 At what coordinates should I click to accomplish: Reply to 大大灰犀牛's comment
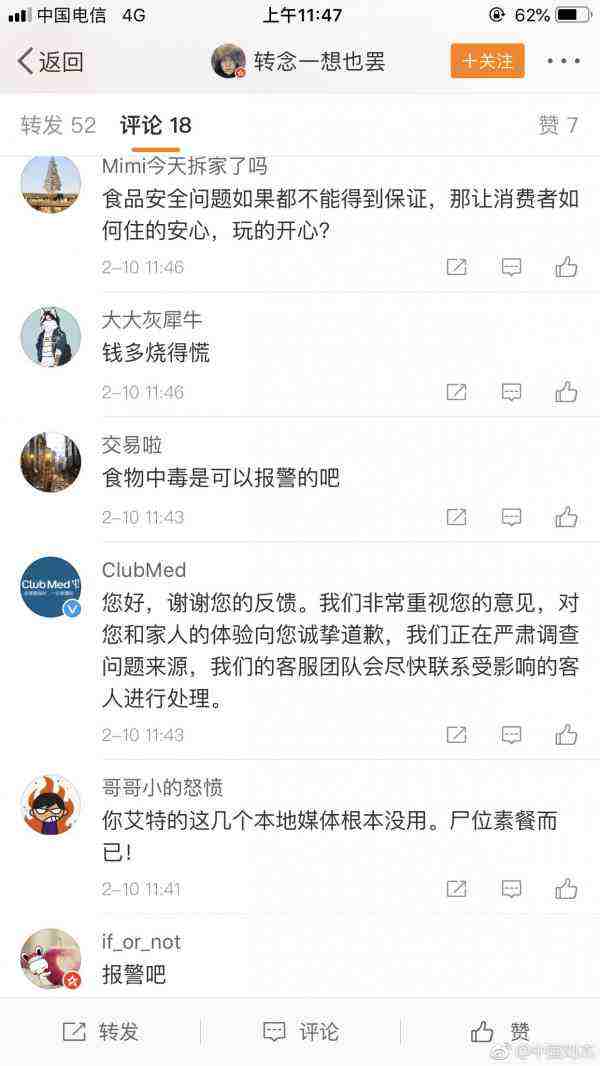[x=511, y=392]
